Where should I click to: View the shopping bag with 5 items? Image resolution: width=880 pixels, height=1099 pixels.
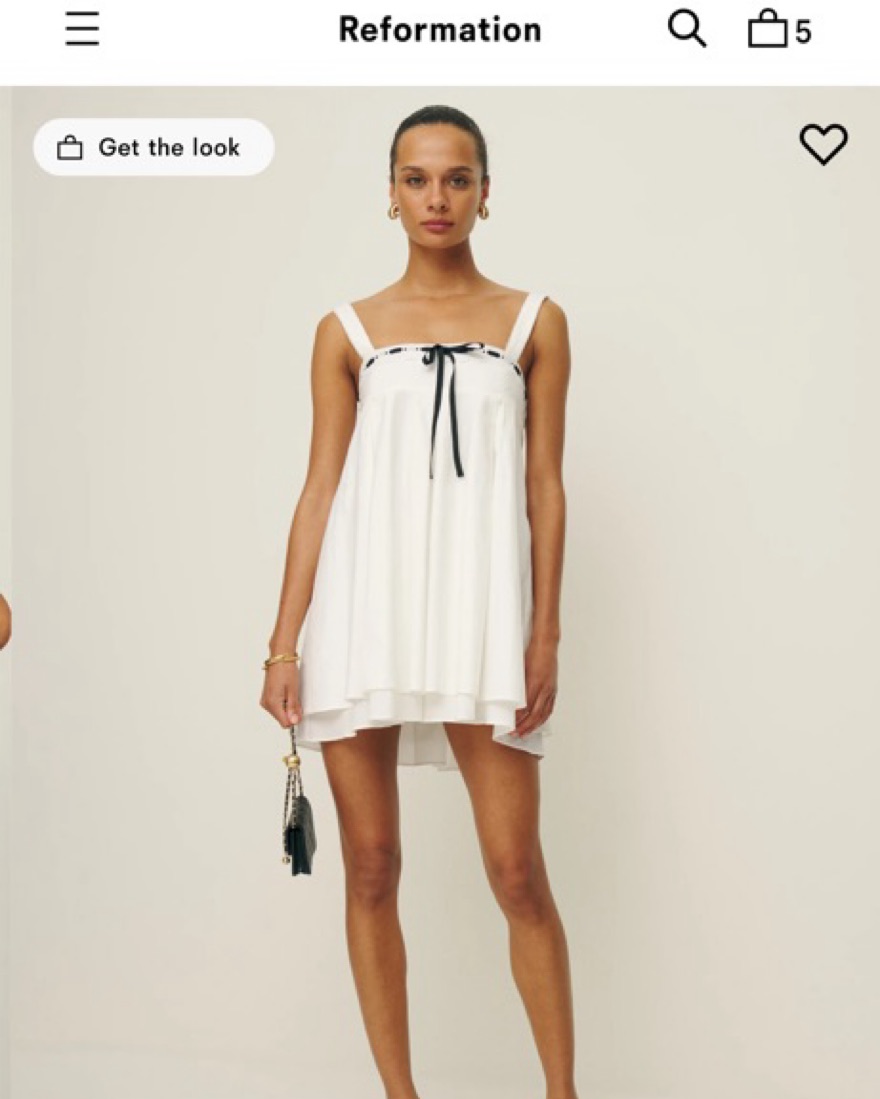click(779, 31)
